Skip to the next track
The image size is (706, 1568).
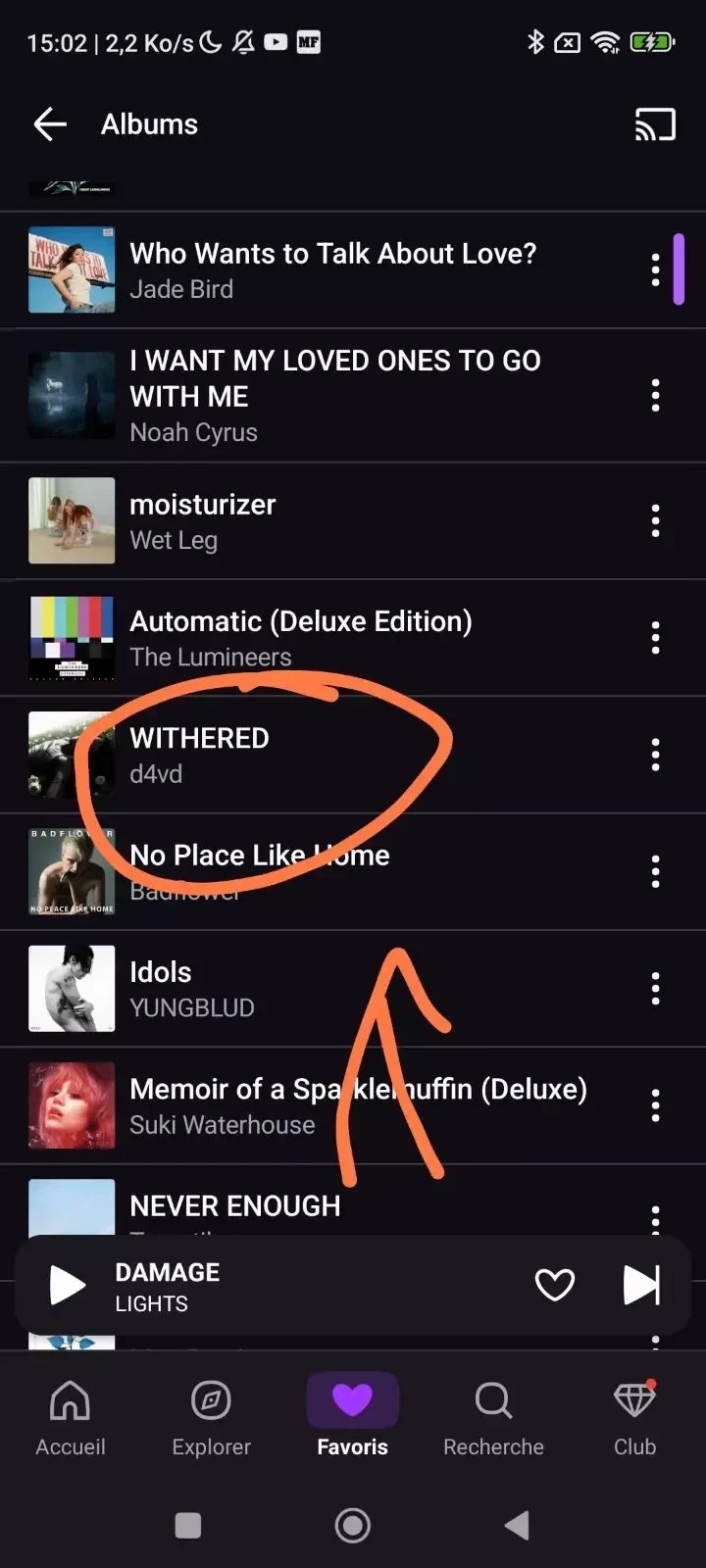(641, 1286)
